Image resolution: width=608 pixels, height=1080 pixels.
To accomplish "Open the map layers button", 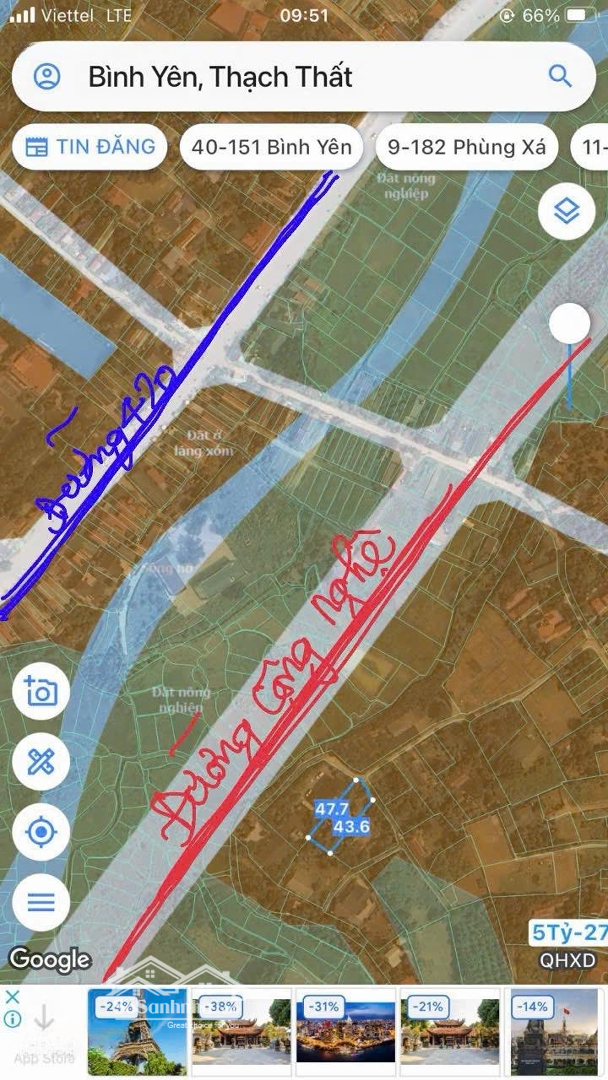I will (567, 211).
